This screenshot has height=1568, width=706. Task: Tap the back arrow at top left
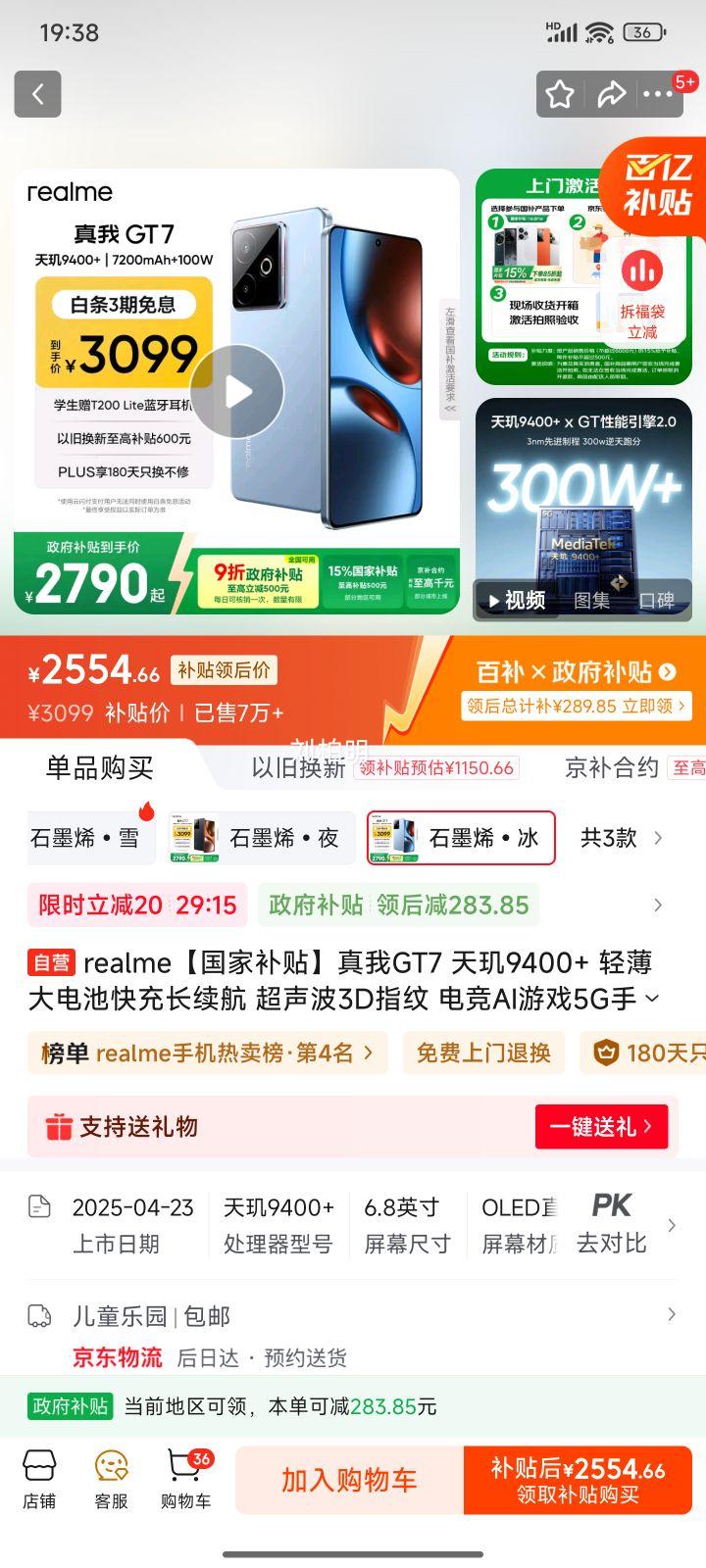(x=37, y=94)
